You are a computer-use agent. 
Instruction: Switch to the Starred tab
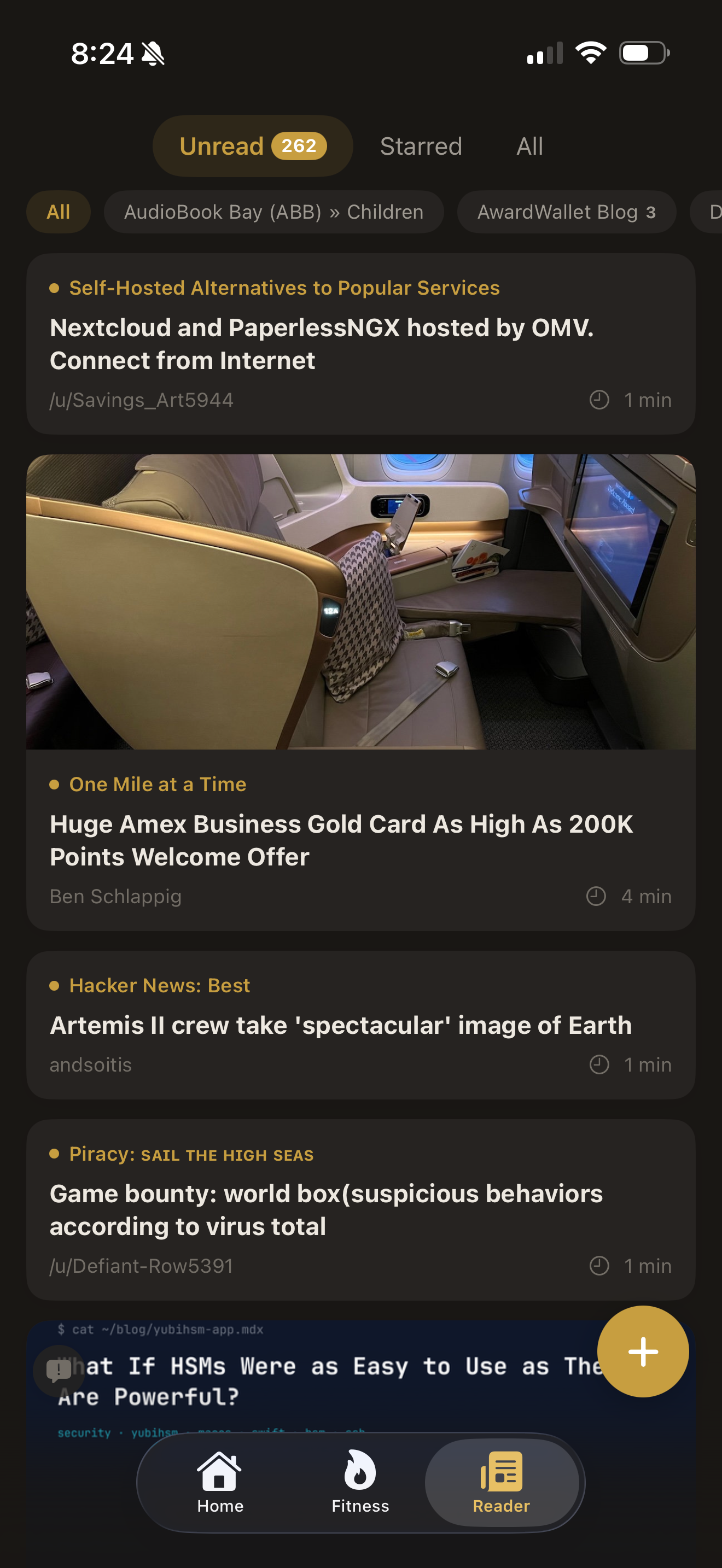click(421, 146)
